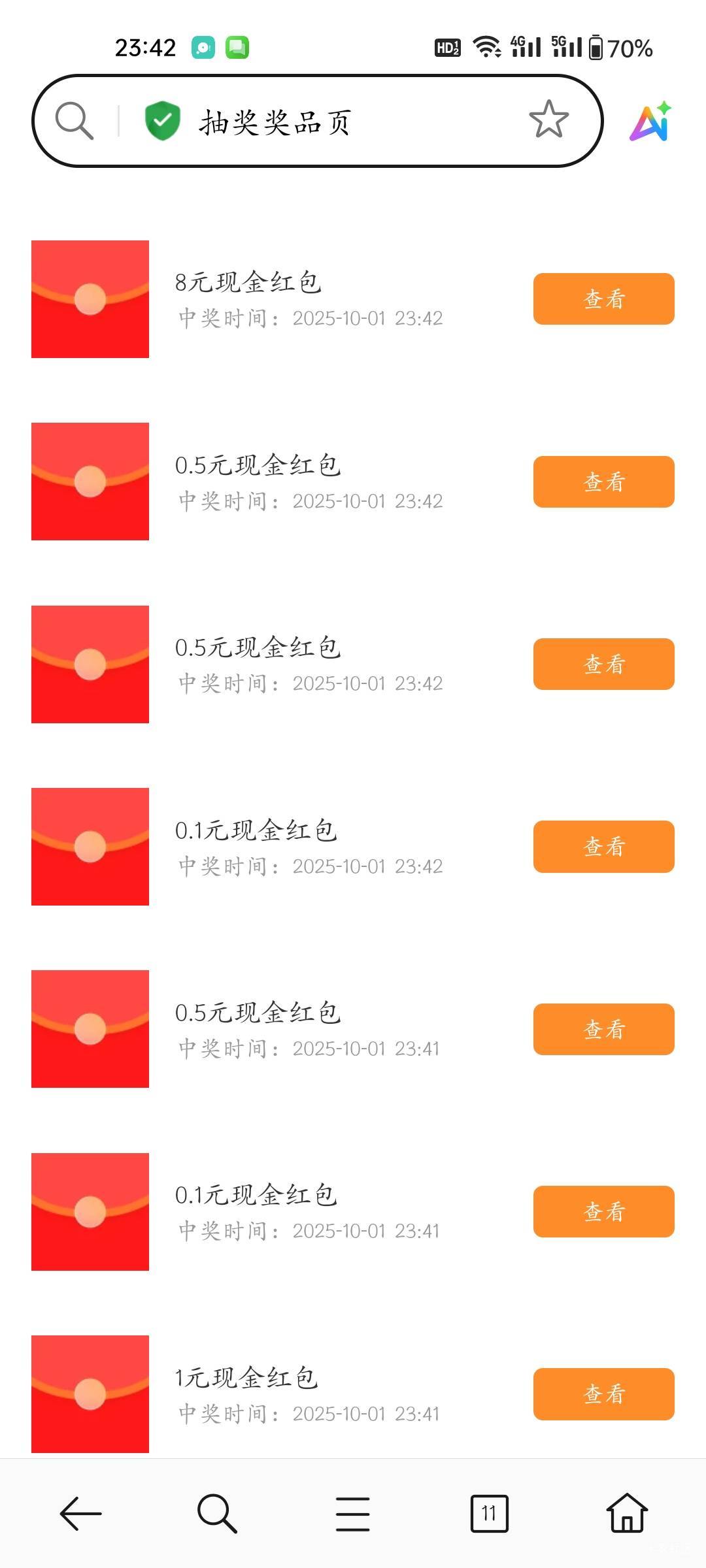Open the AI assistant icon
Viewport: 706px width, 1568px height.
[x=650, y=122]
